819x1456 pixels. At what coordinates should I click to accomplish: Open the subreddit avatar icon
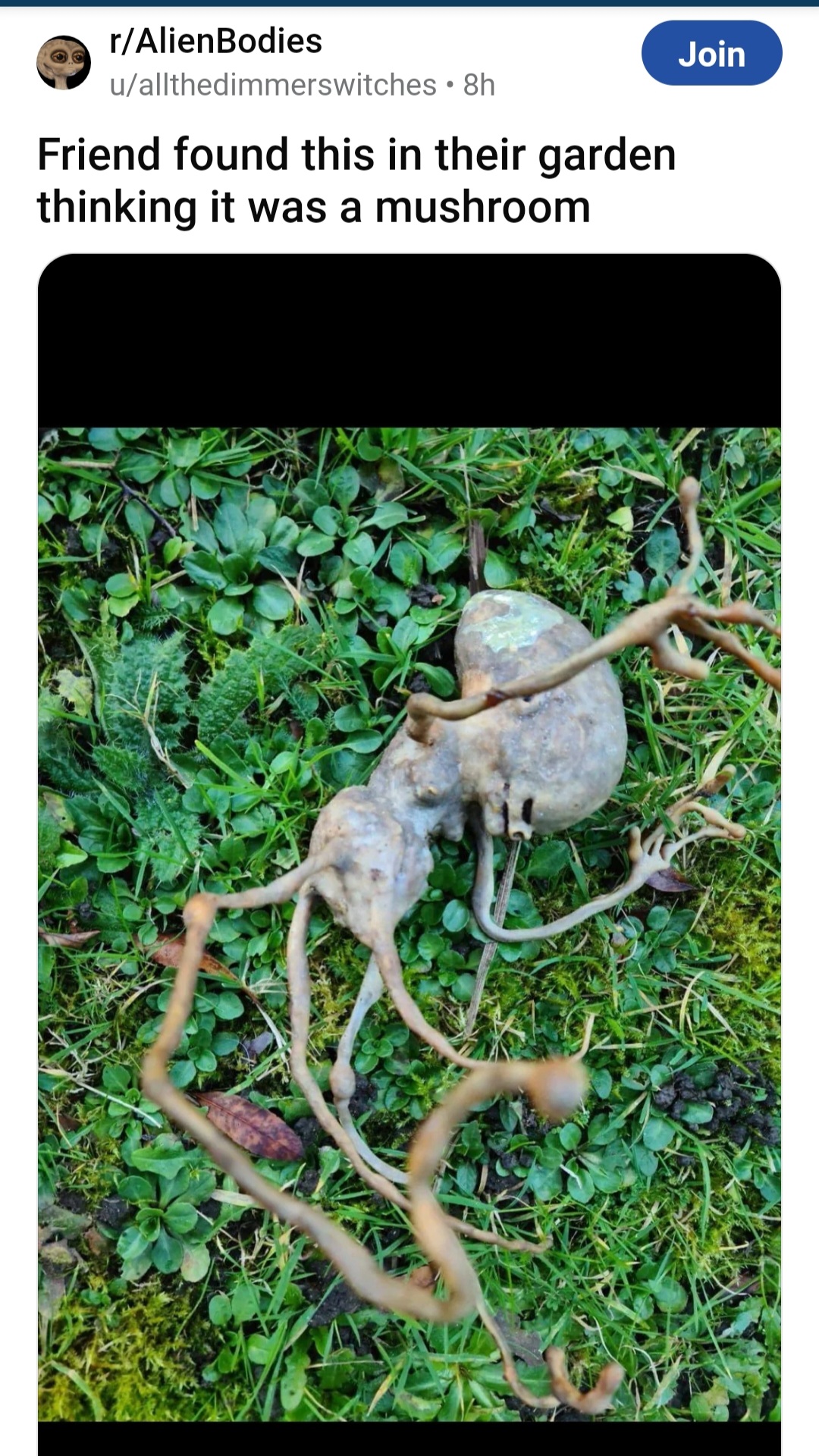click(64, 62)
